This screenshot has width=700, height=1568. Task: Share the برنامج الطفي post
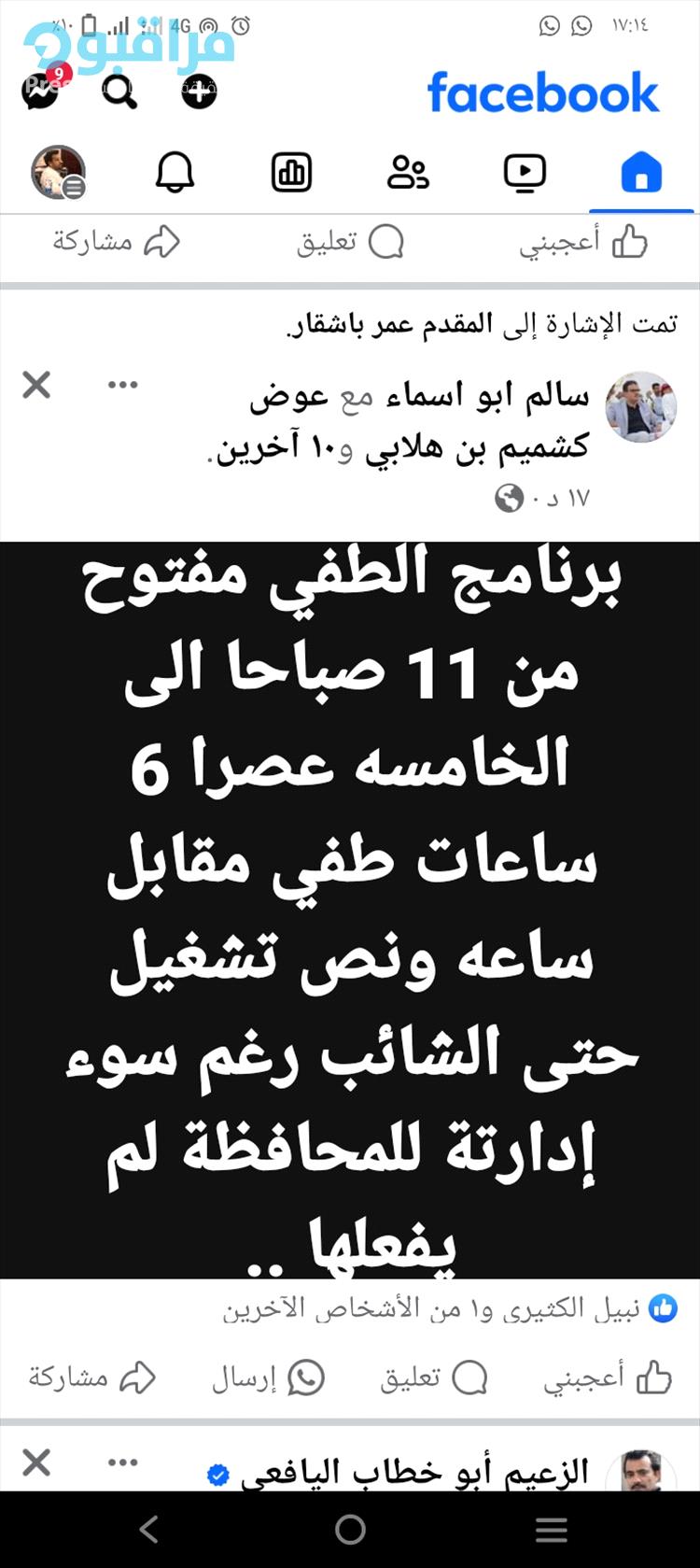point(91,1377)
